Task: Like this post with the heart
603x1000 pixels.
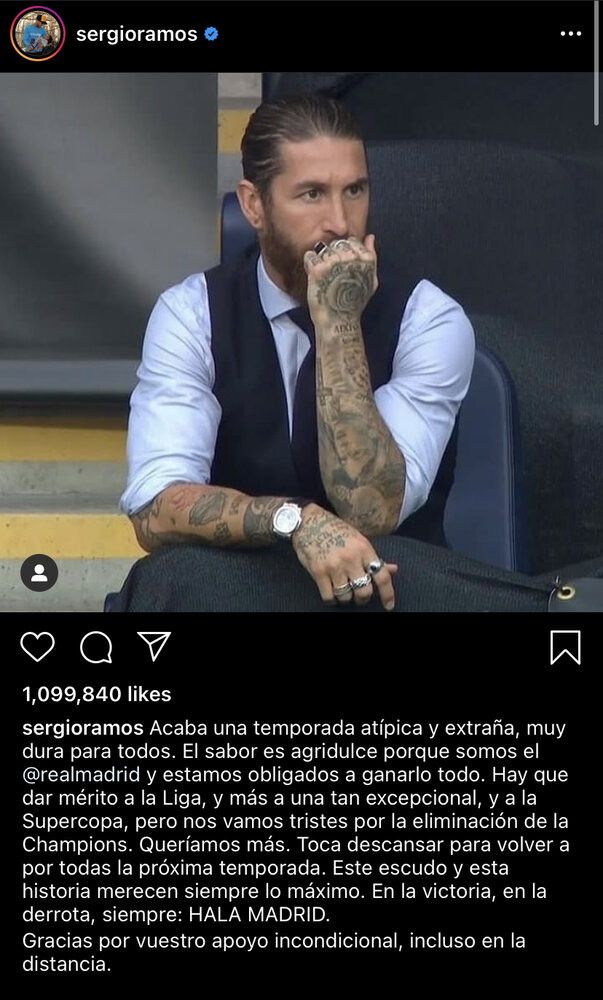Action: click(38, 647)
